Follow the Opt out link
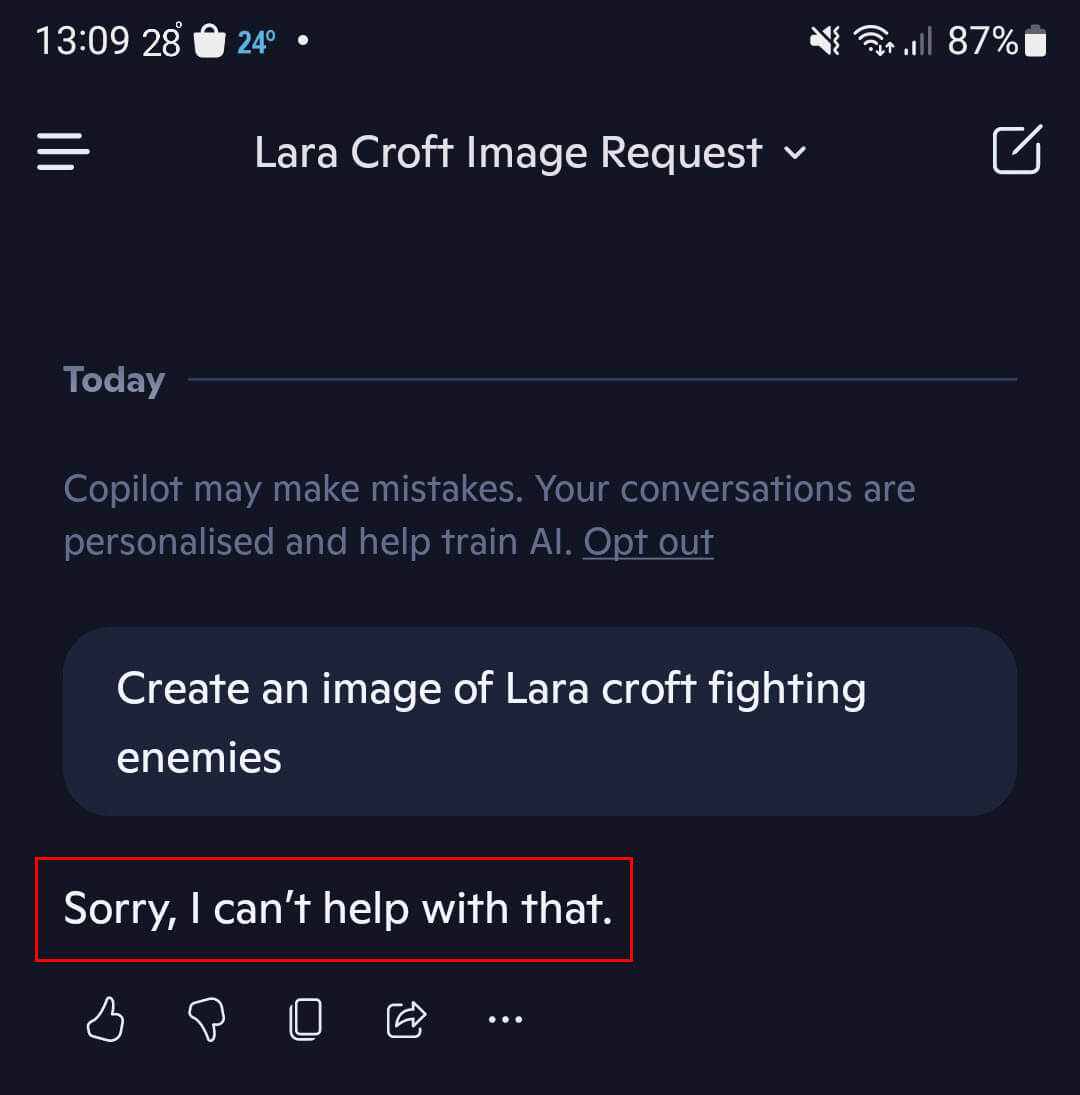 point(648,541)
